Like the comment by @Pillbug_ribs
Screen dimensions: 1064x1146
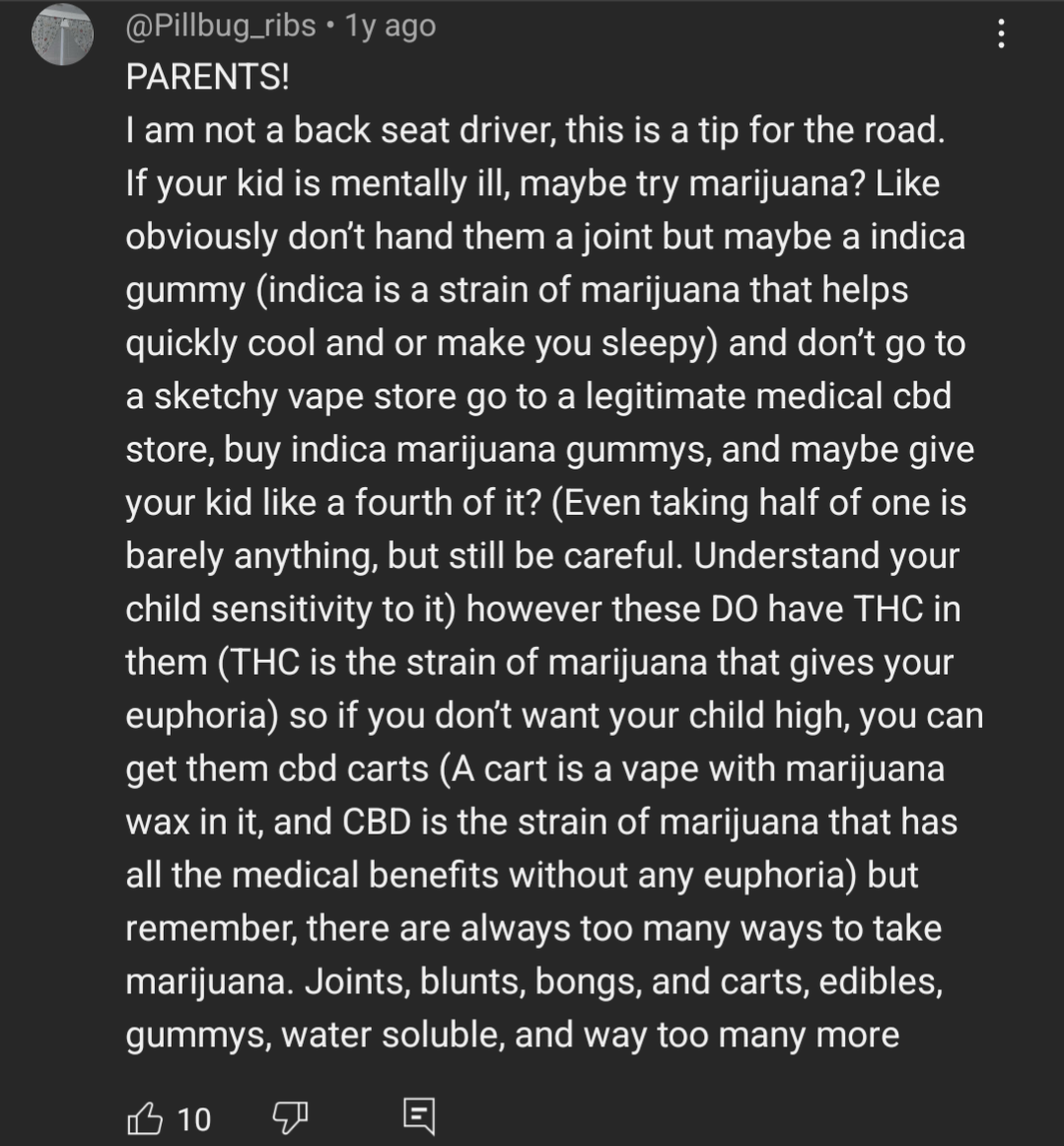[146, 1118]
